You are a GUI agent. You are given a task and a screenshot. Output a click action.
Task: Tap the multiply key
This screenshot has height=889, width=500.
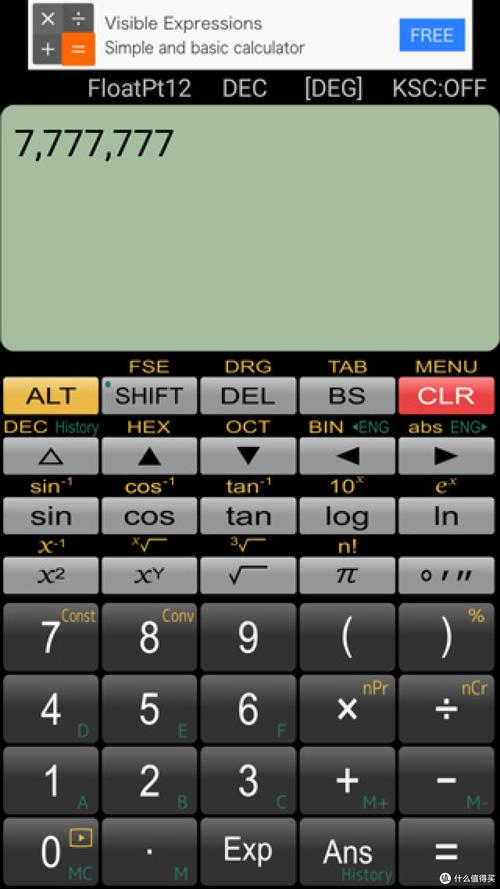pos(347,709)
